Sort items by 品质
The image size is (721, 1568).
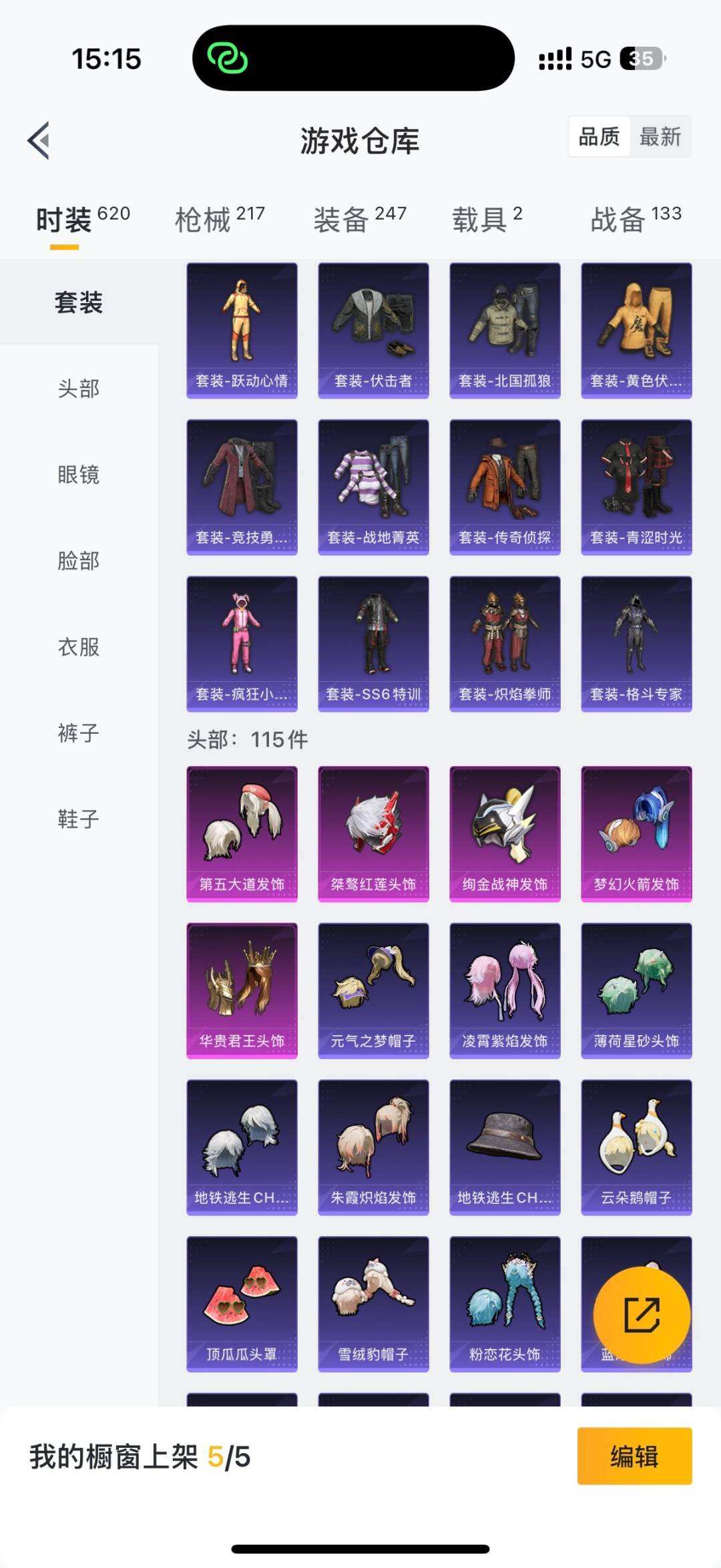(599, 137)
